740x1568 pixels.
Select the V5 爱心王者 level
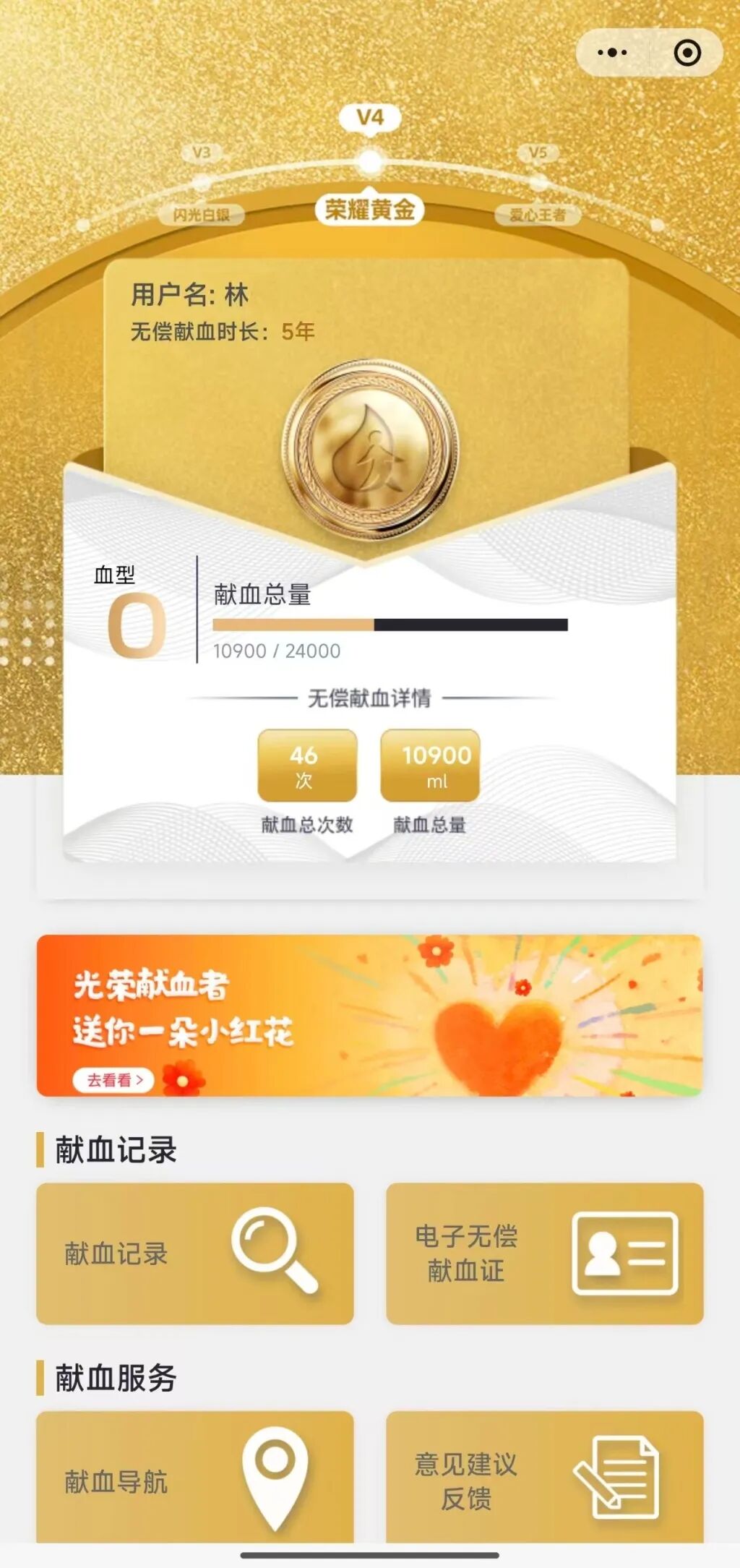click(538, 184)
